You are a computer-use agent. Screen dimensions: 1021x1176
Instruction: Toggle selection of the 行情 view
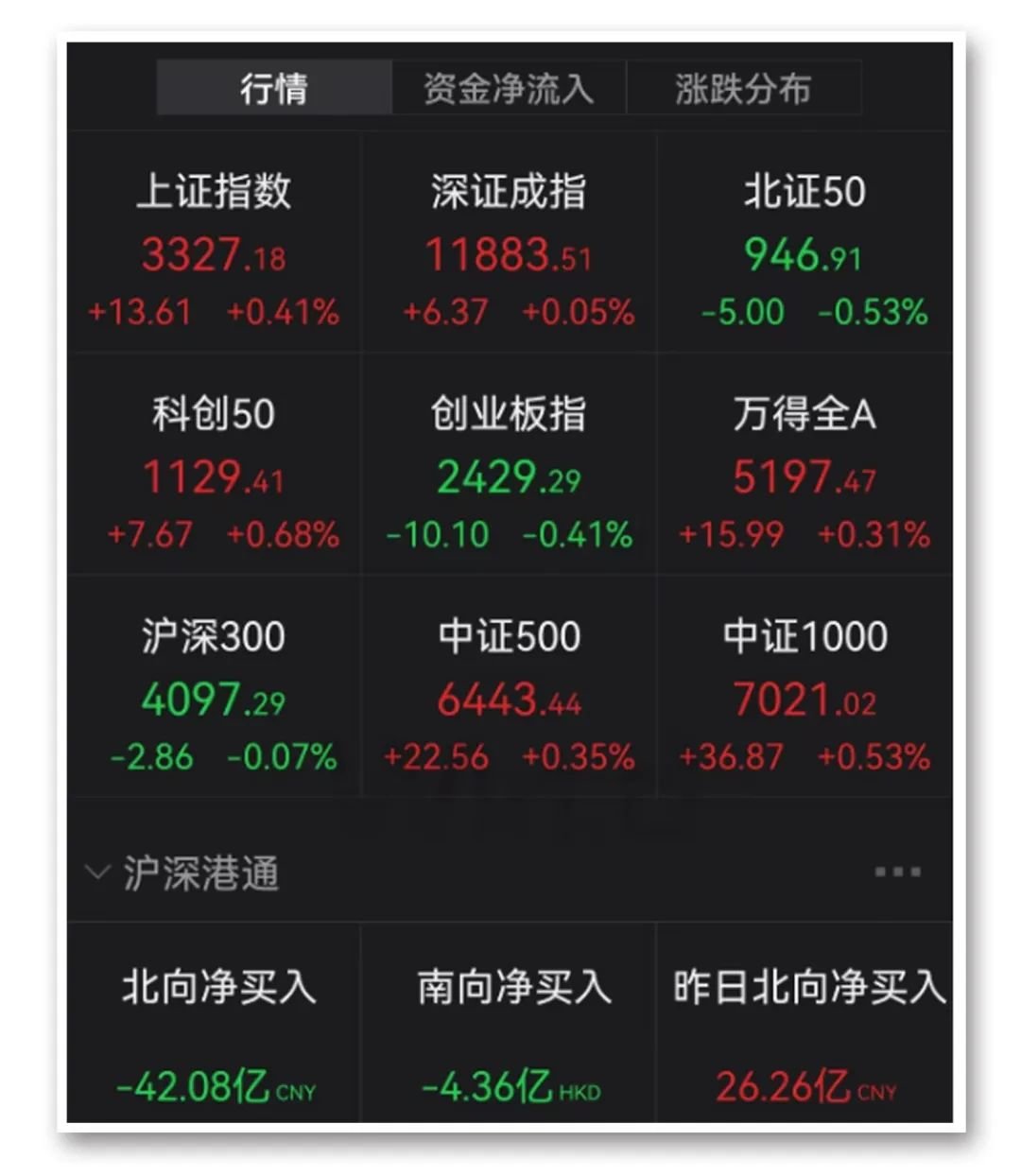point(275,88)
